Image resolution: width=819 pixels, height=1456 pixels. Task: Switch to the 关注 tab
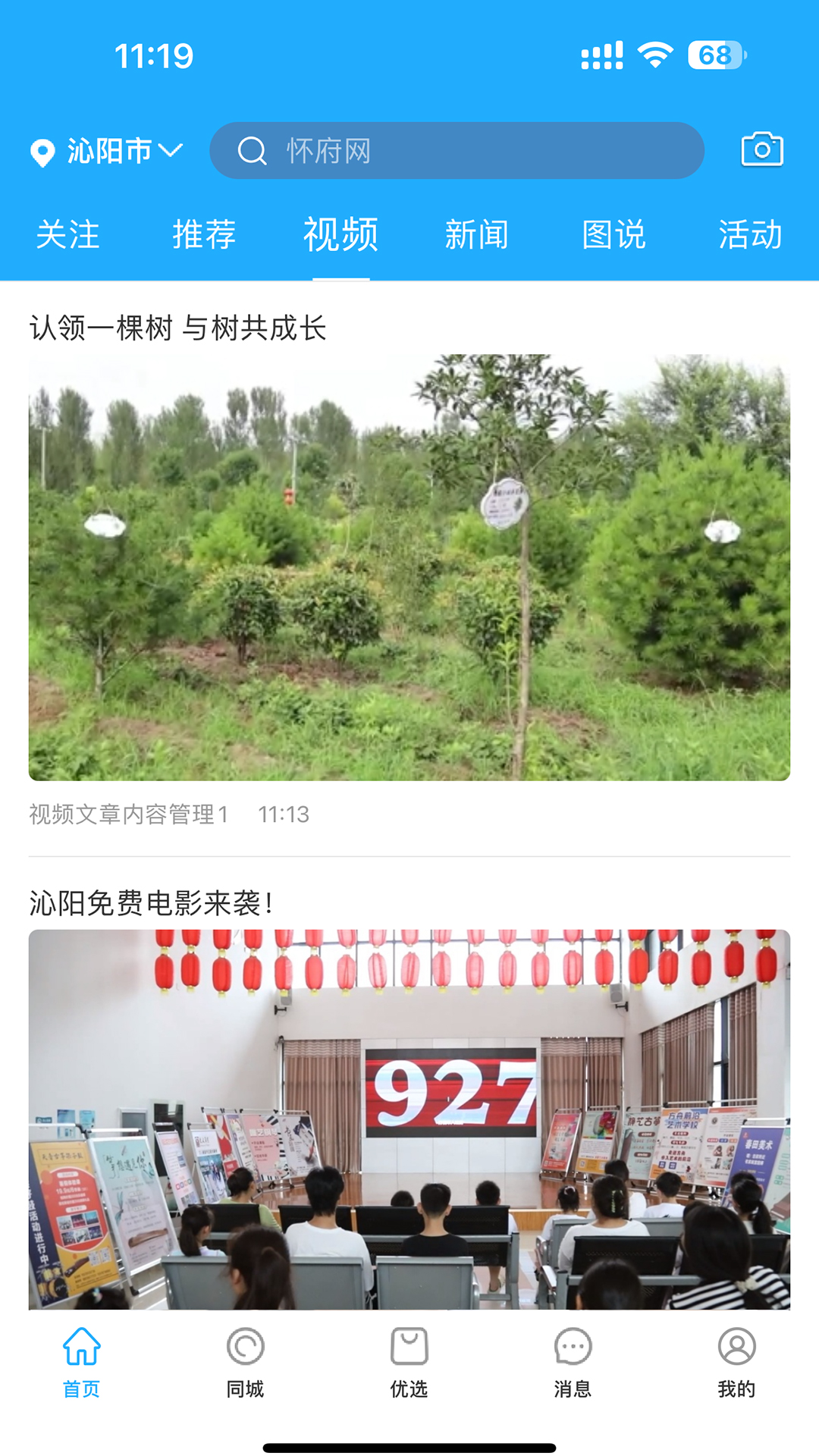tap(68, 234)
